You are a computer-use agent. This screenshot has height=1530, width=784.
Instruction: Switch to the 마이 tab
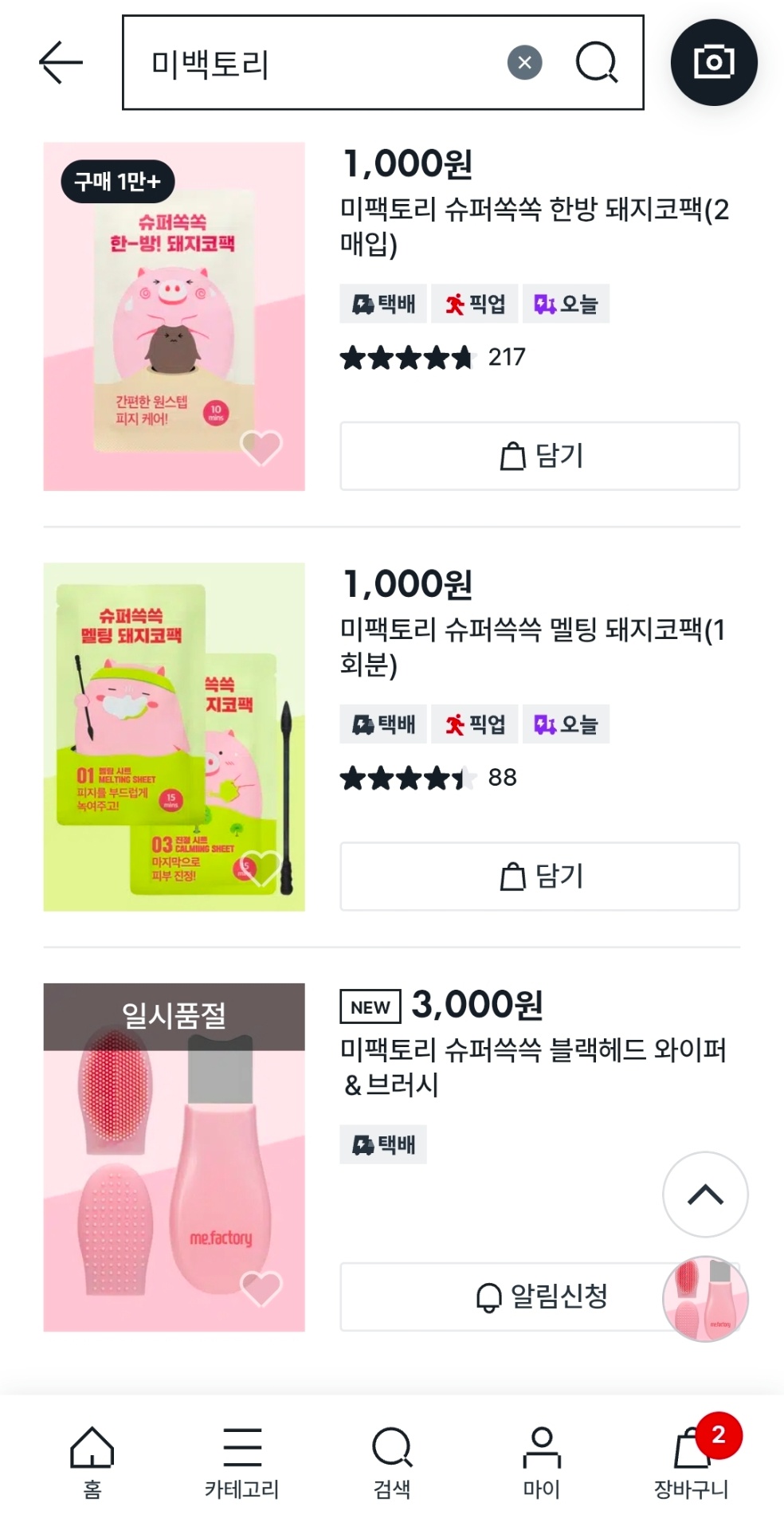(x=542, y=1461)
